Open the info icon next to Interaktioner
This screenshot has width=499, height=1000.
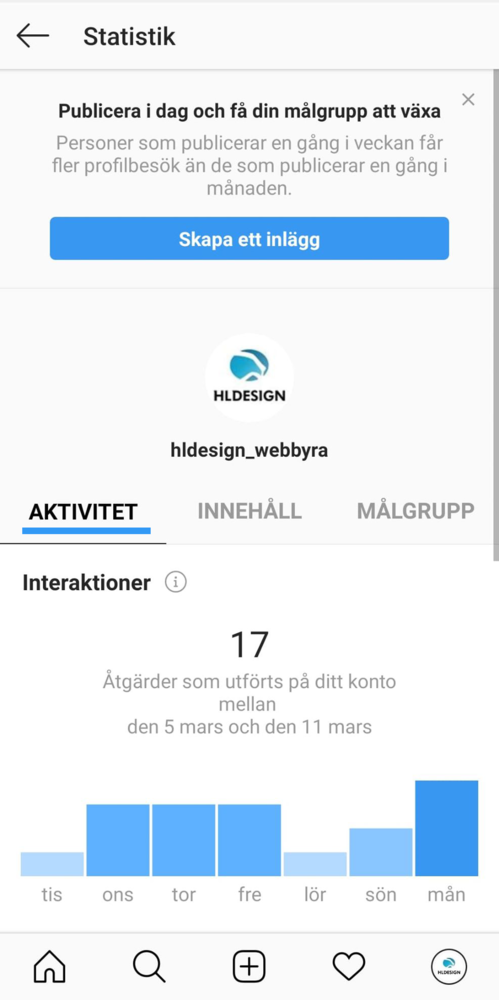point(175,582)
